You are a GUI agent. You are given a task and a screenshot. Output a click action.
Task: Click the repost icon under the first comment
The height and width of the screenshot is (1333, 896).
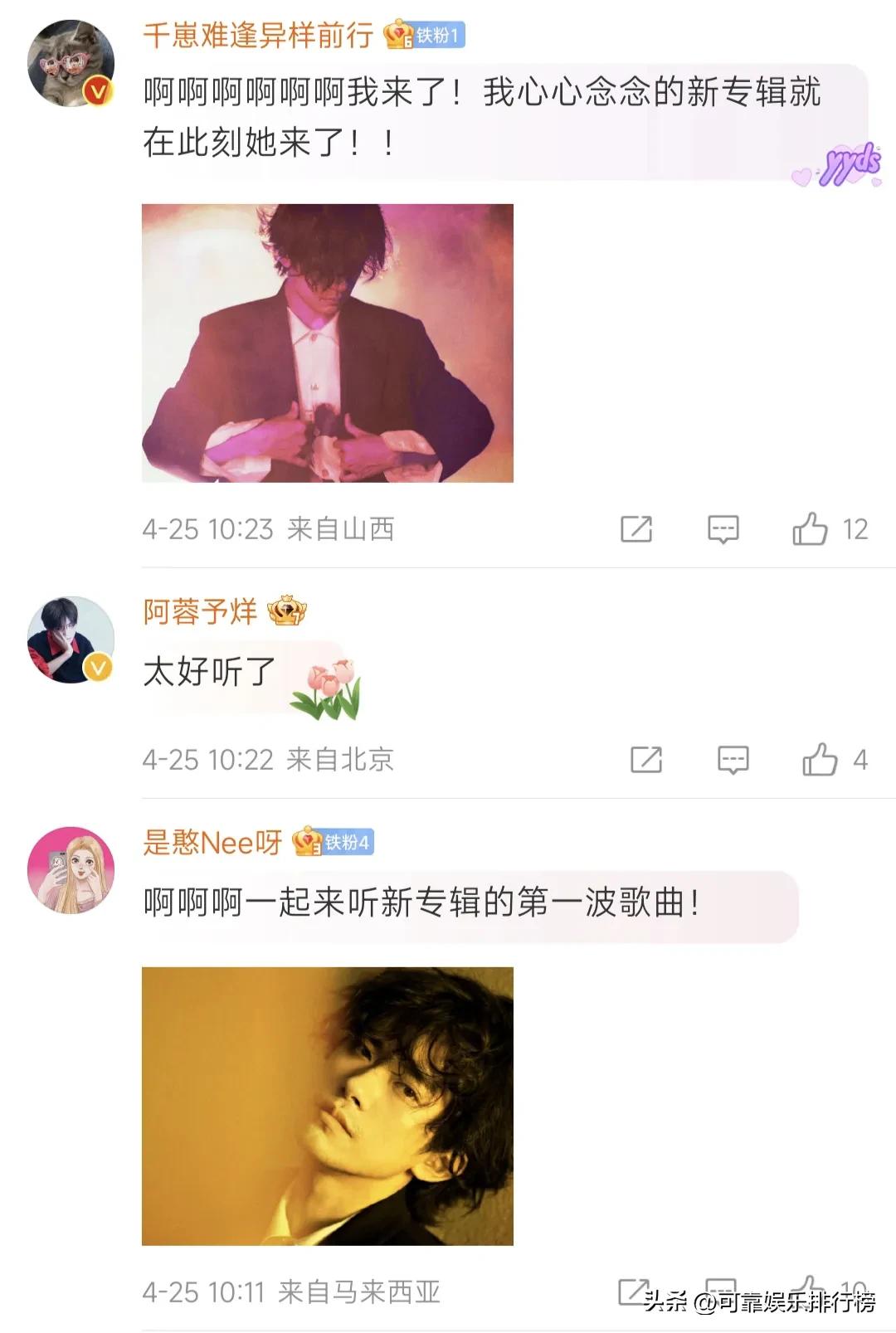tap(637, 528)
